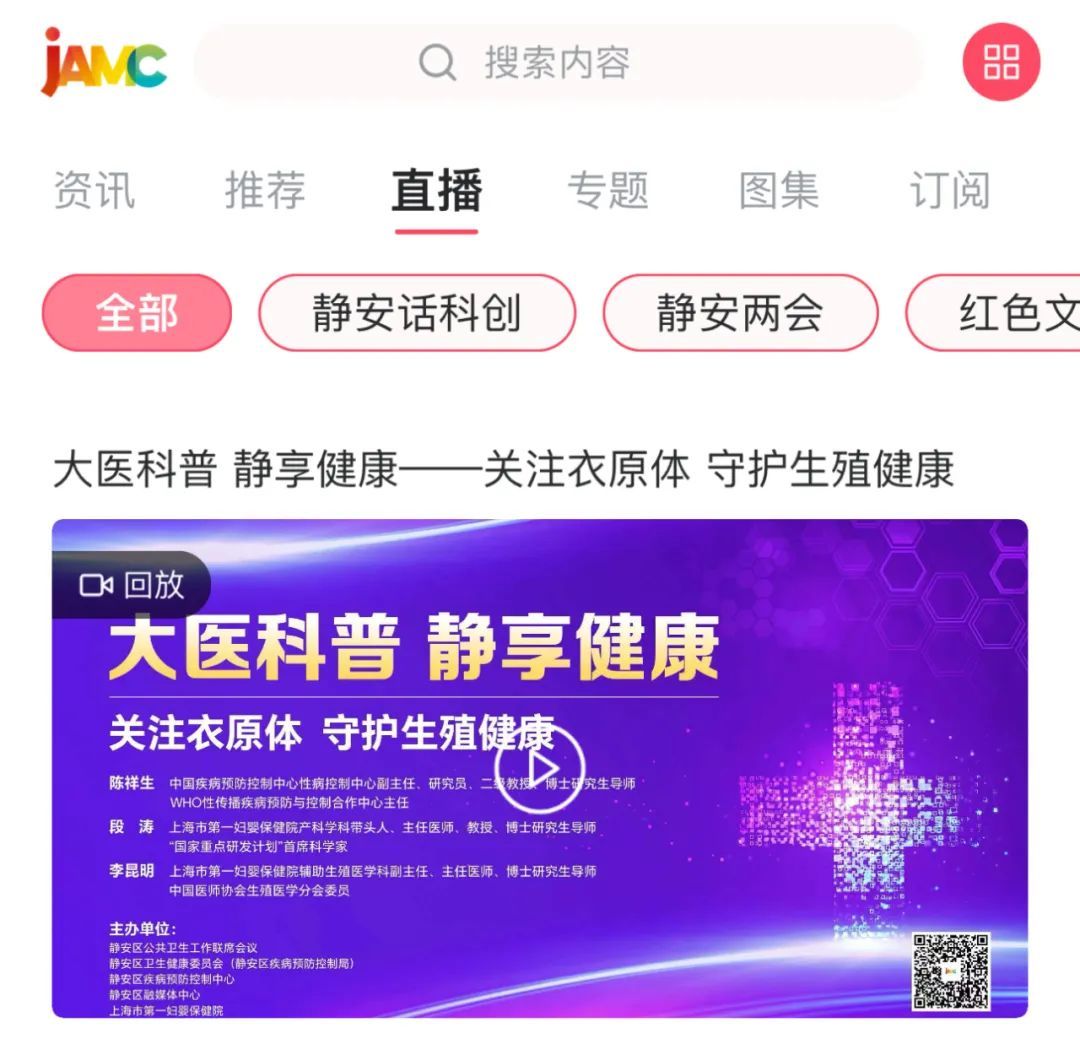Open the 关注衣原体 守护生殖健康 live title
The image size is (1080, 1055).
(x=503, y=469)
